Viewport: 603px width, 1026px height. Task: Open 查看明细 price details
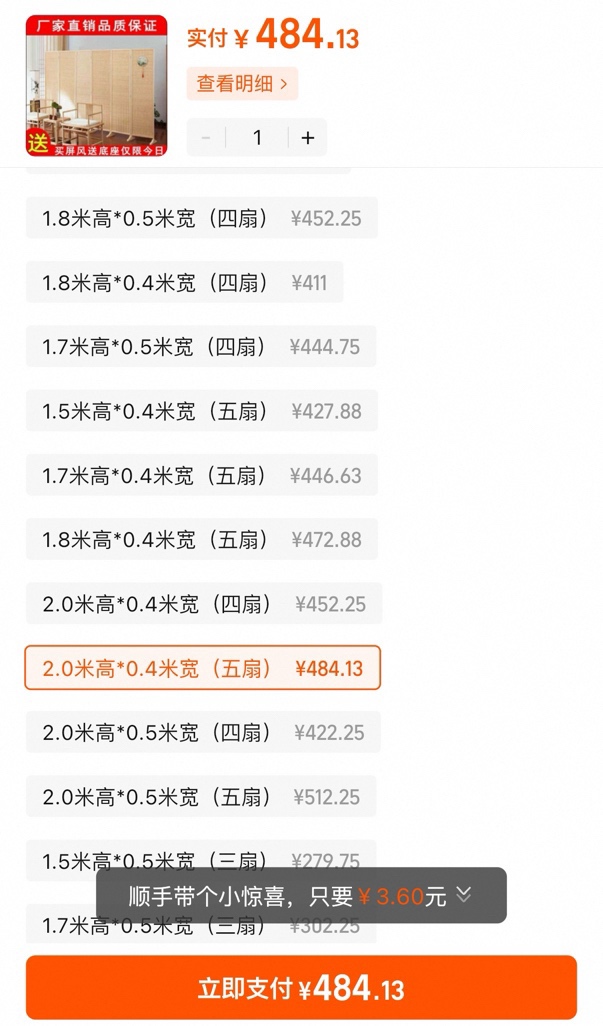242,84
